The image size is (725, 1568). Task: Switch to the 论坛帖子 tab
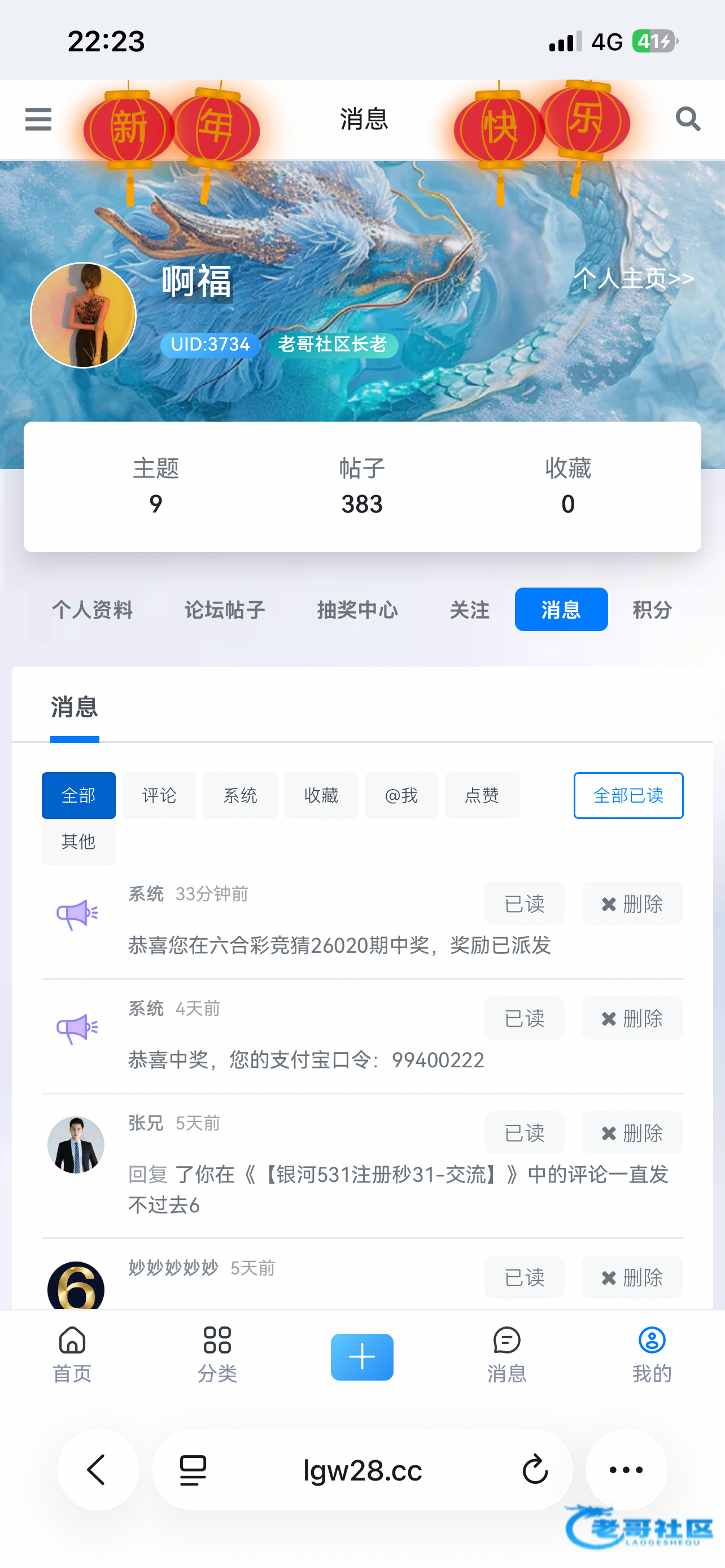click(x=225, y=609)
